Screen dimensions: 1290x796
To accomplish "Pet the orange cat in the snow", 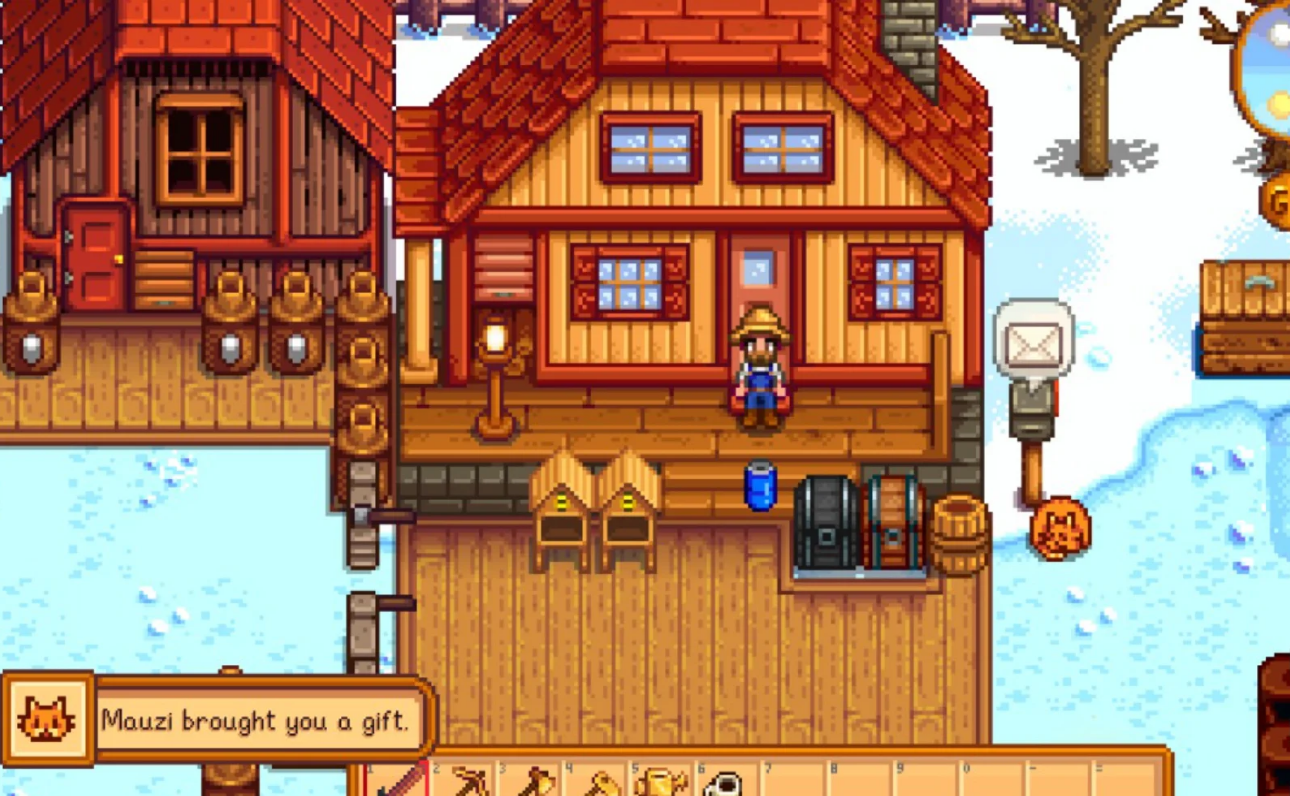I will coord(1060,529).
